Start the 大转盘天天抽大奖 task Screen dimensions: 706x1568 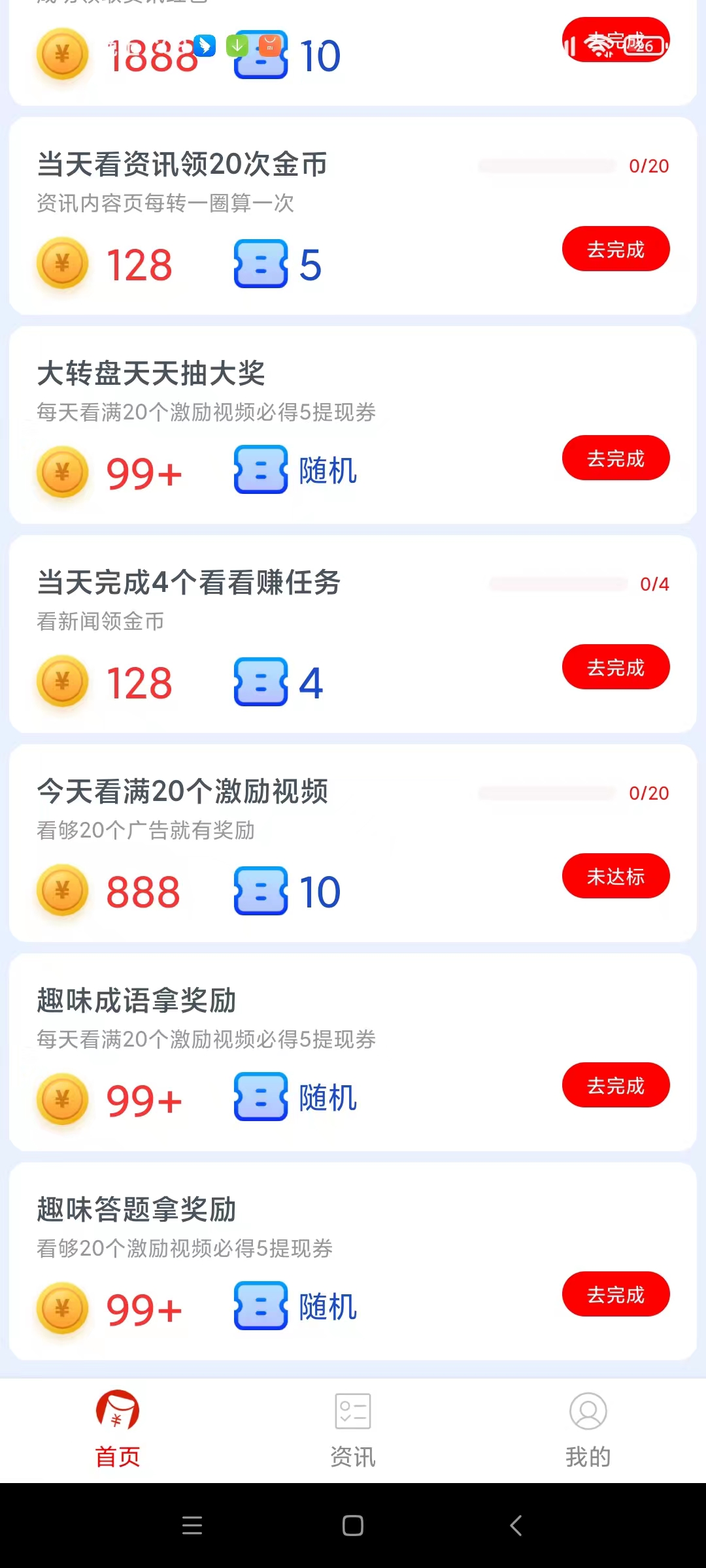(616, 458)
